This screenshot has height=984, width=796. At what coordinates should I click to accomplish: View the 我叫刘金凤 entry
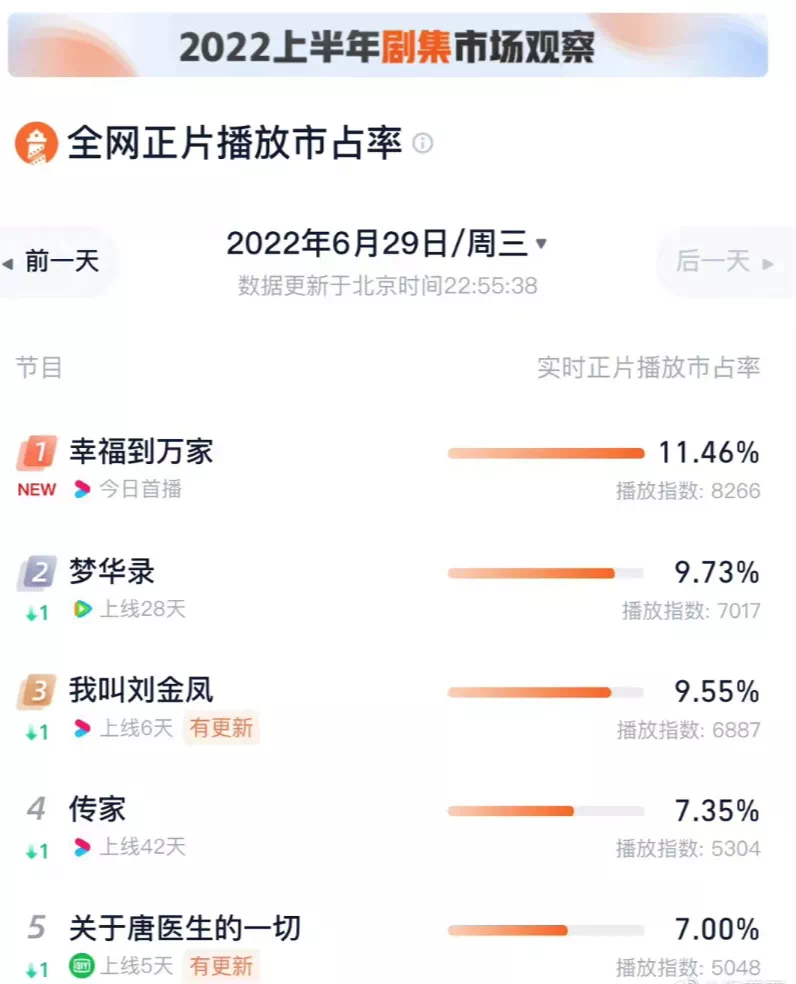tap(141, 690)
